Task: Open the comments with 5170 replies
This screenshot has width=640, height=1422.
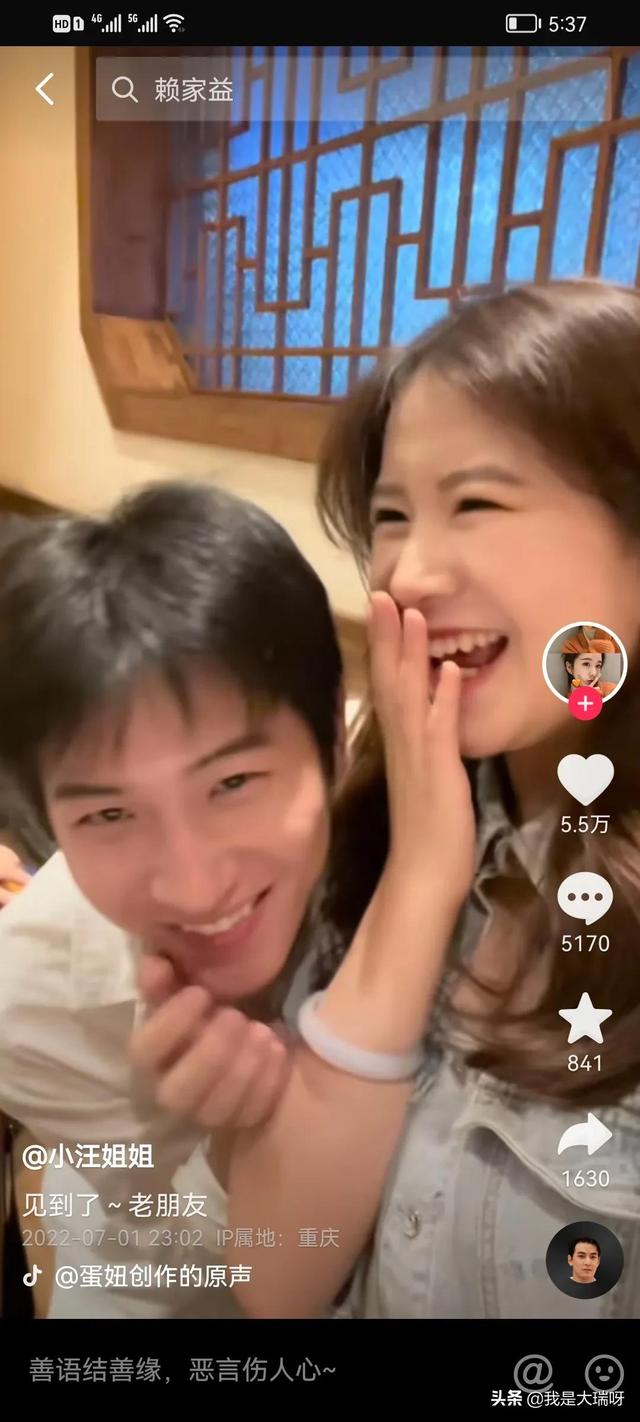Action: [585, 897]
